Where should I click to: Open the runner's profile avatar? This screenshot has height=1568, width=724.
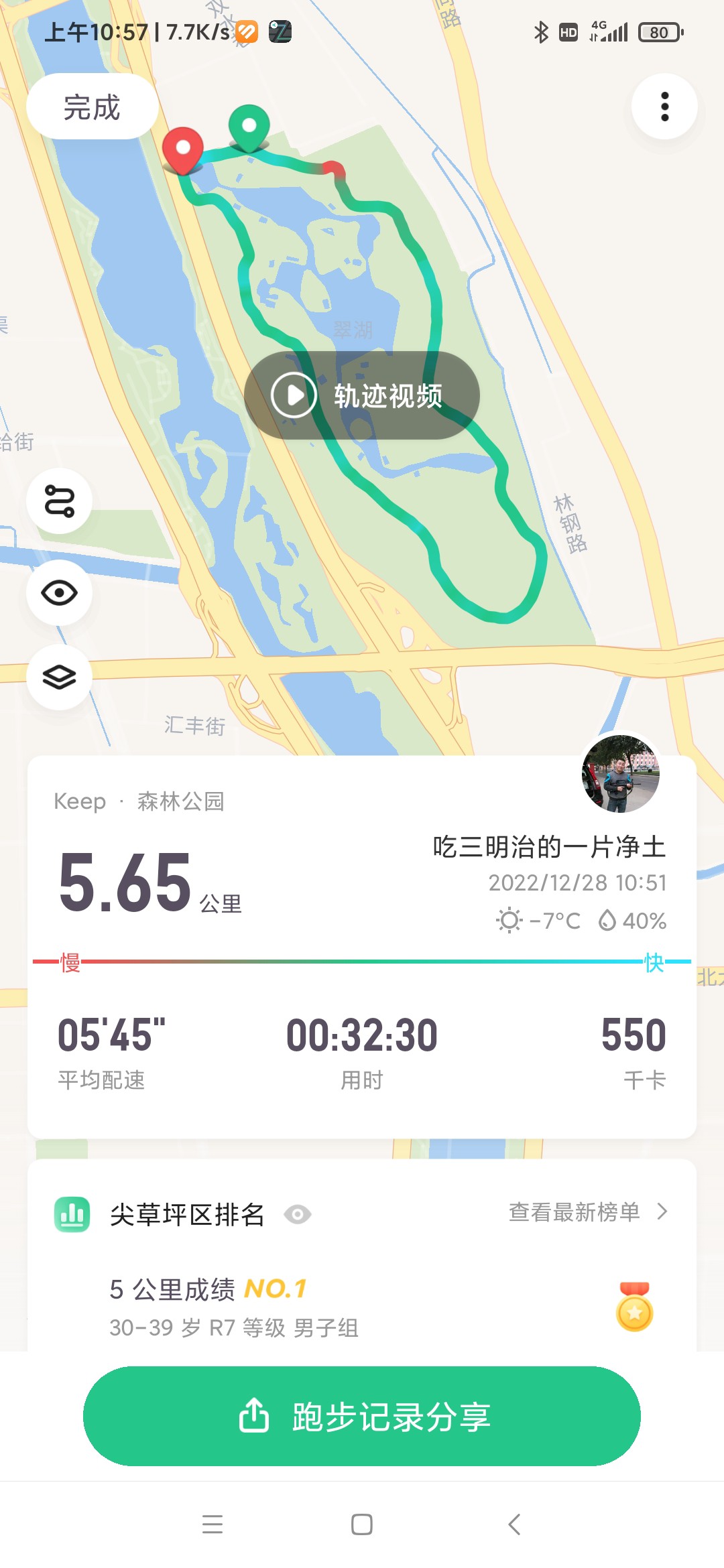pyautogui.click(x=621, y=773)
